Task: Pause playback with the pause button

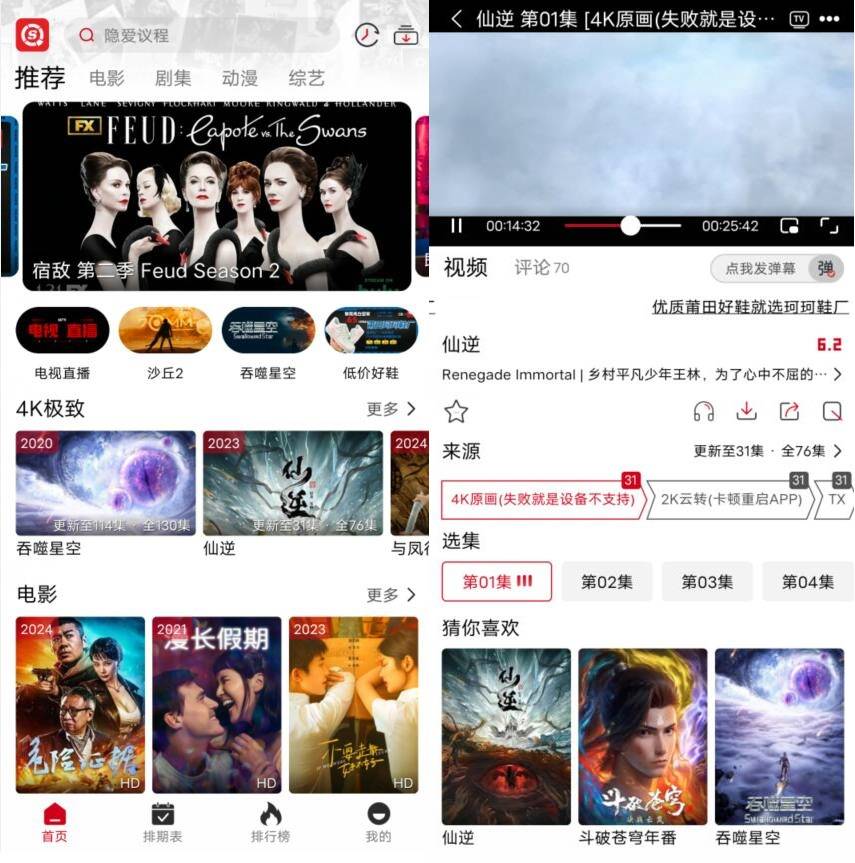Action: (456, 226)
